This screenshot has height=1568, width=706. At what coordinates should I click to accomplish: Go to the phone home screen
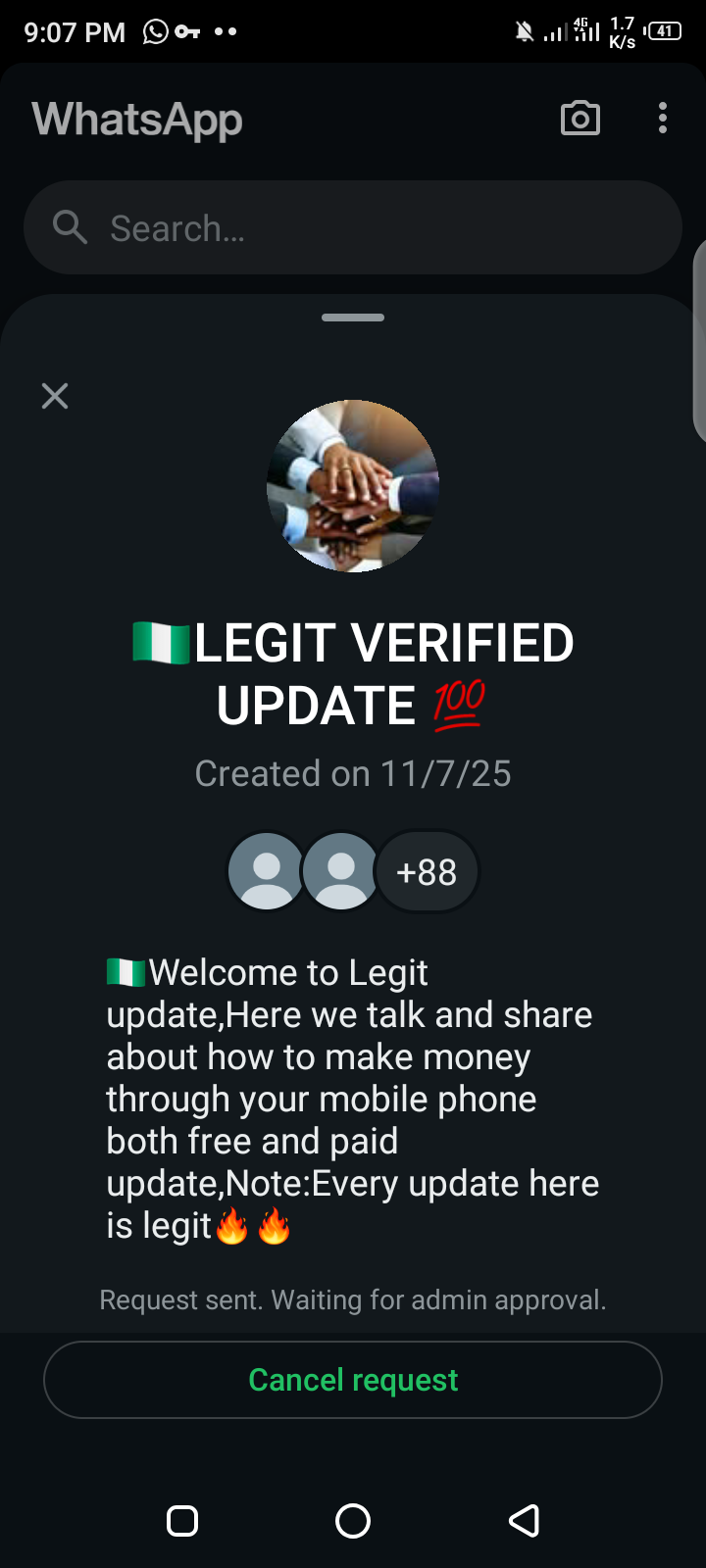[353, 1521]
